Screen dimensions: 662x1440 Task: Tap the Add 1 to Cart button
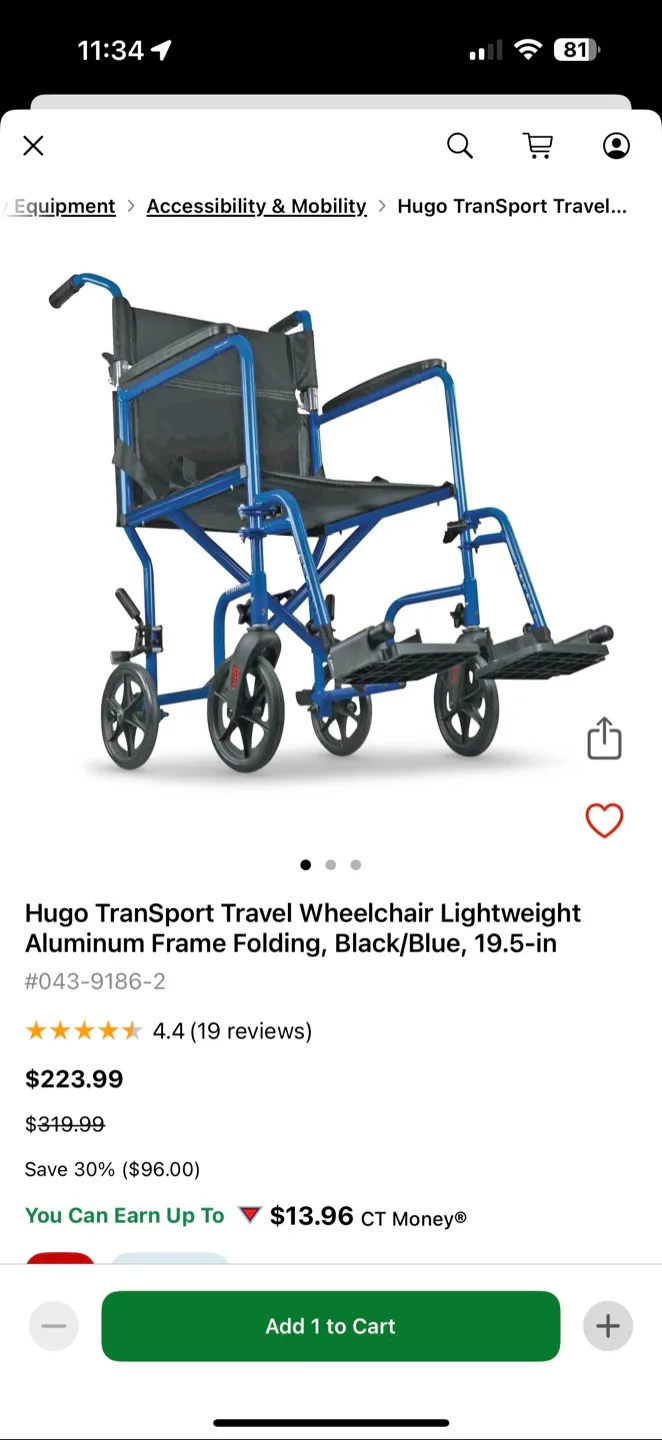[330, 1326]
